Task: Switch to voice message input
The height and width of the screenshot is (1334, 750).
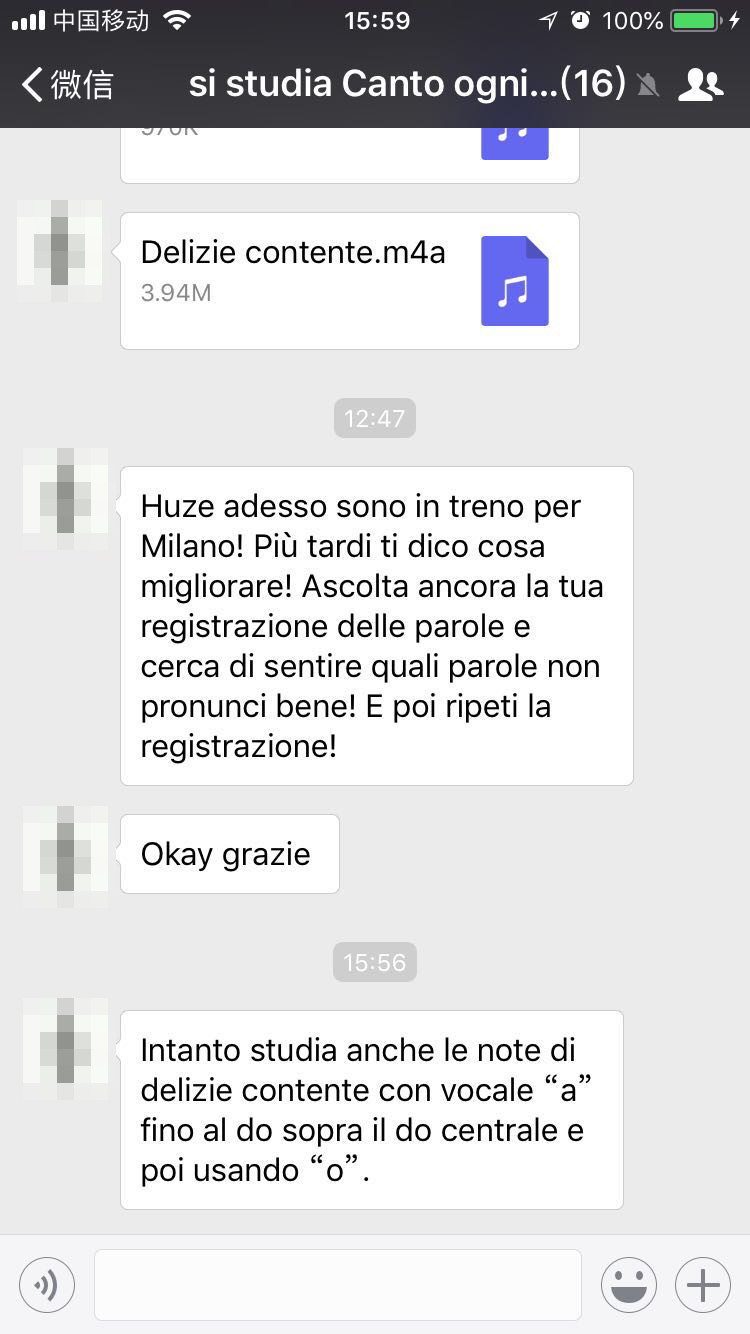Action: pos(47,1284)
